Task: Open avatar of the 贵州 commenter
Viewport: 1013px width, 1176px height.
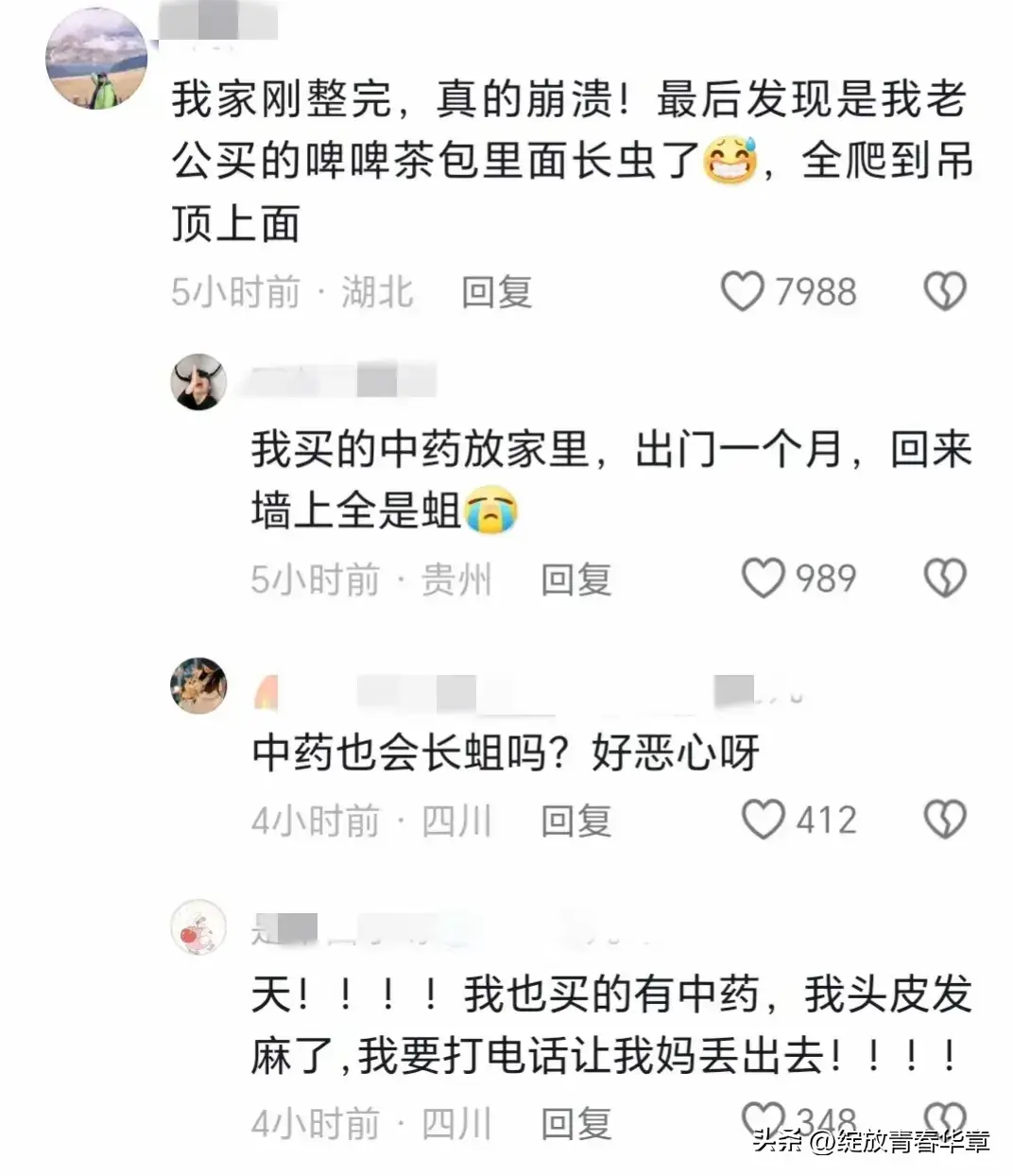Action: pyautogui.click(x=198, y=382)
